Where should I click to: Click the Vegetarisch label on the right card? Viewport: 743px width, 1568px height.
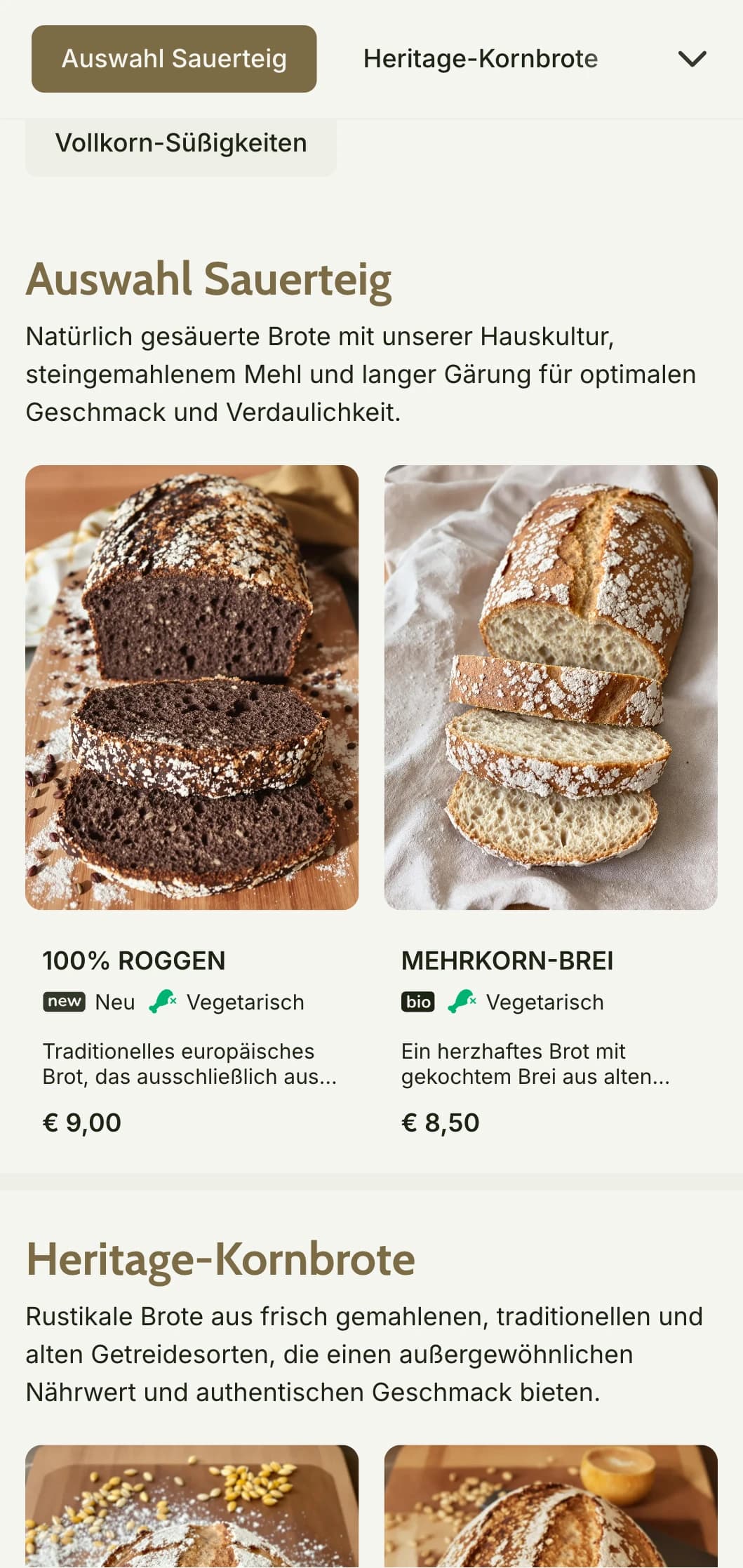tap(544, 1002)
